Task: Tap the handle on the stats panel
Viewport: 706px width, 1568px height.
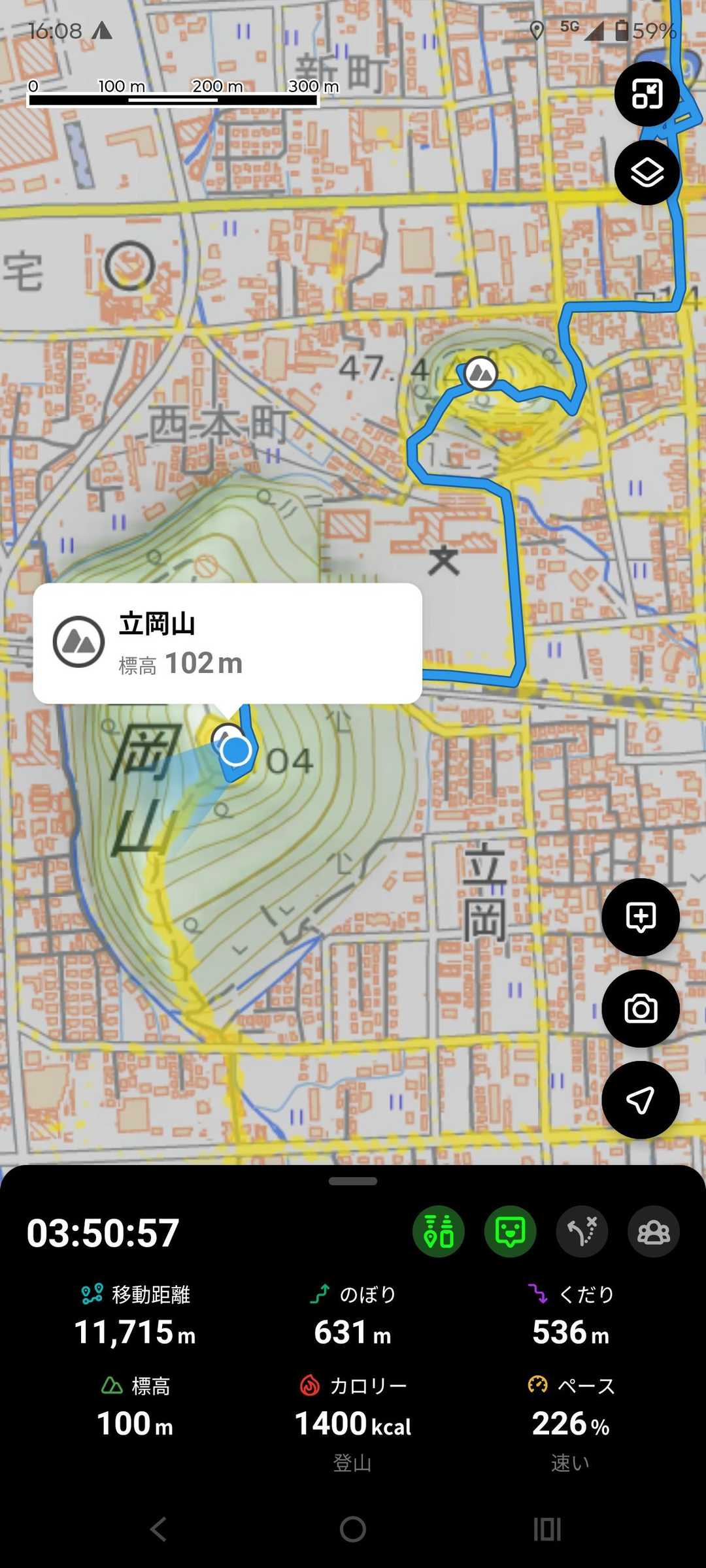Action: (353, 1181)
